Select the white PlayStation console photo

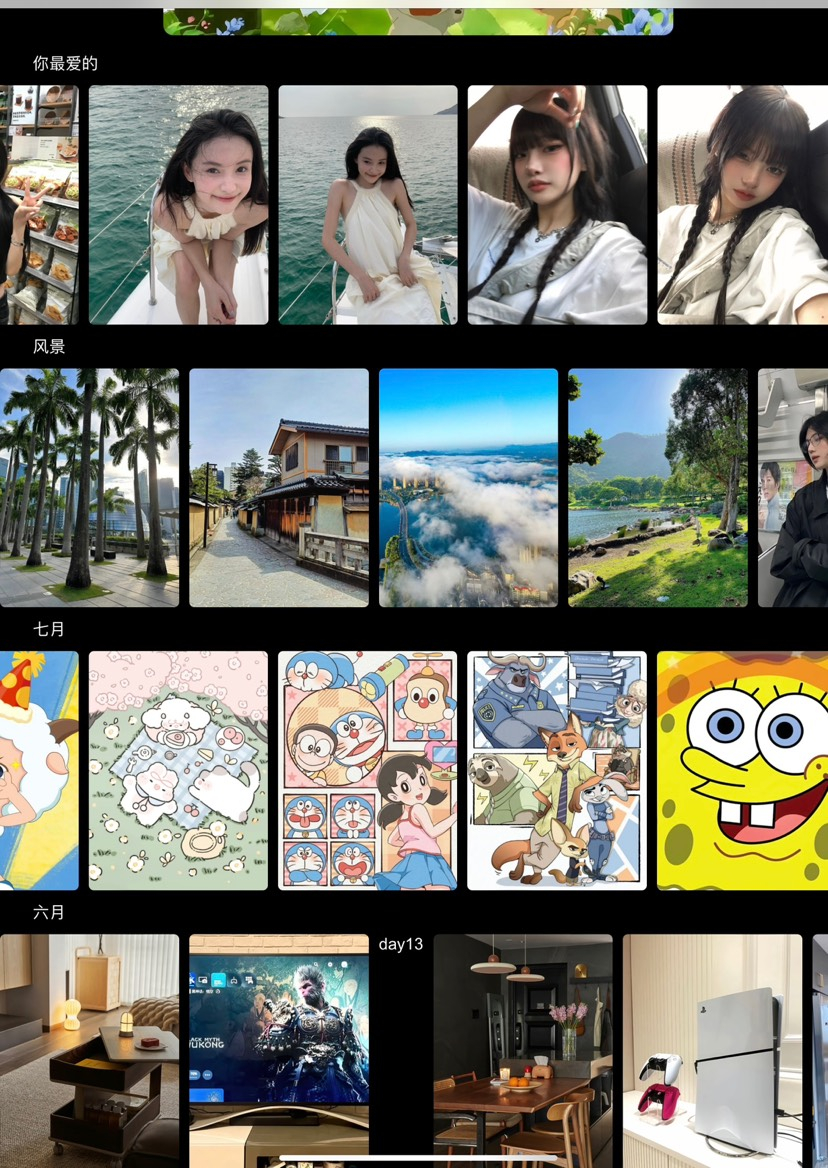[712, 1050]
